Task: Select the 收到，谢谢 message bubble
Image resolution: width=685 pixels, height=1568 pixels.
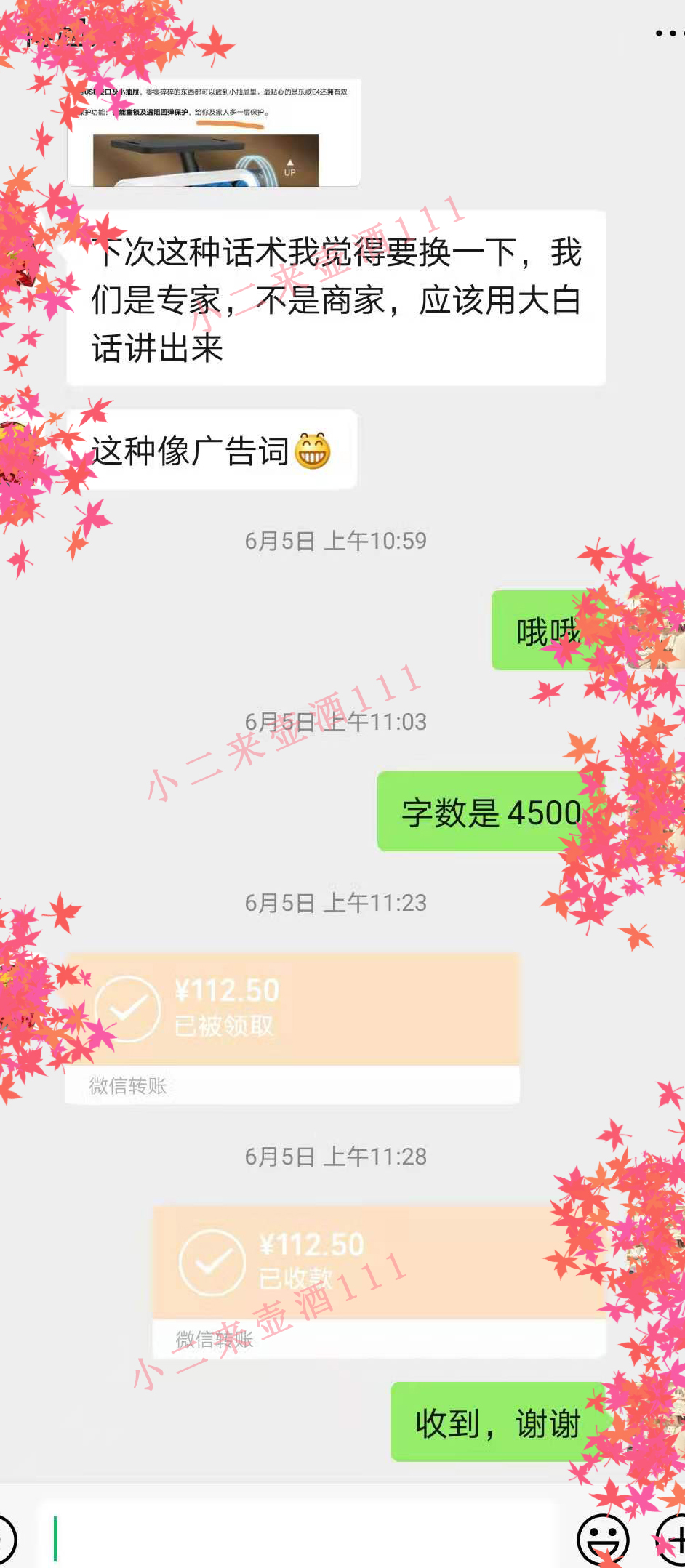Action: click(498, 1423)
